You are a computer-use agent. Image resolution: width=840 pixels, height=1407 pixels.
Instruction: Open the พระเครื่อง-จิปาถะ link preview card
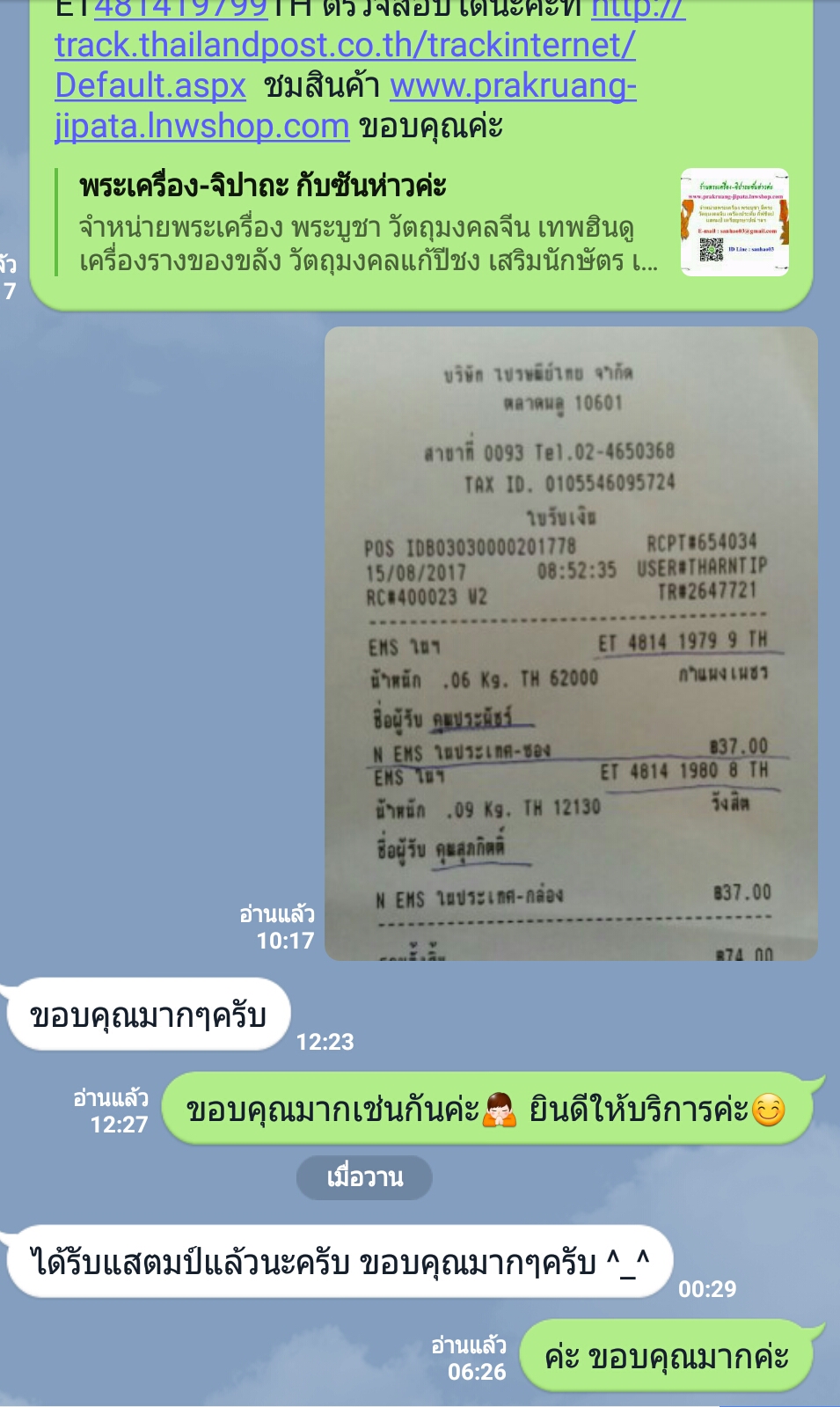(369, 224)
